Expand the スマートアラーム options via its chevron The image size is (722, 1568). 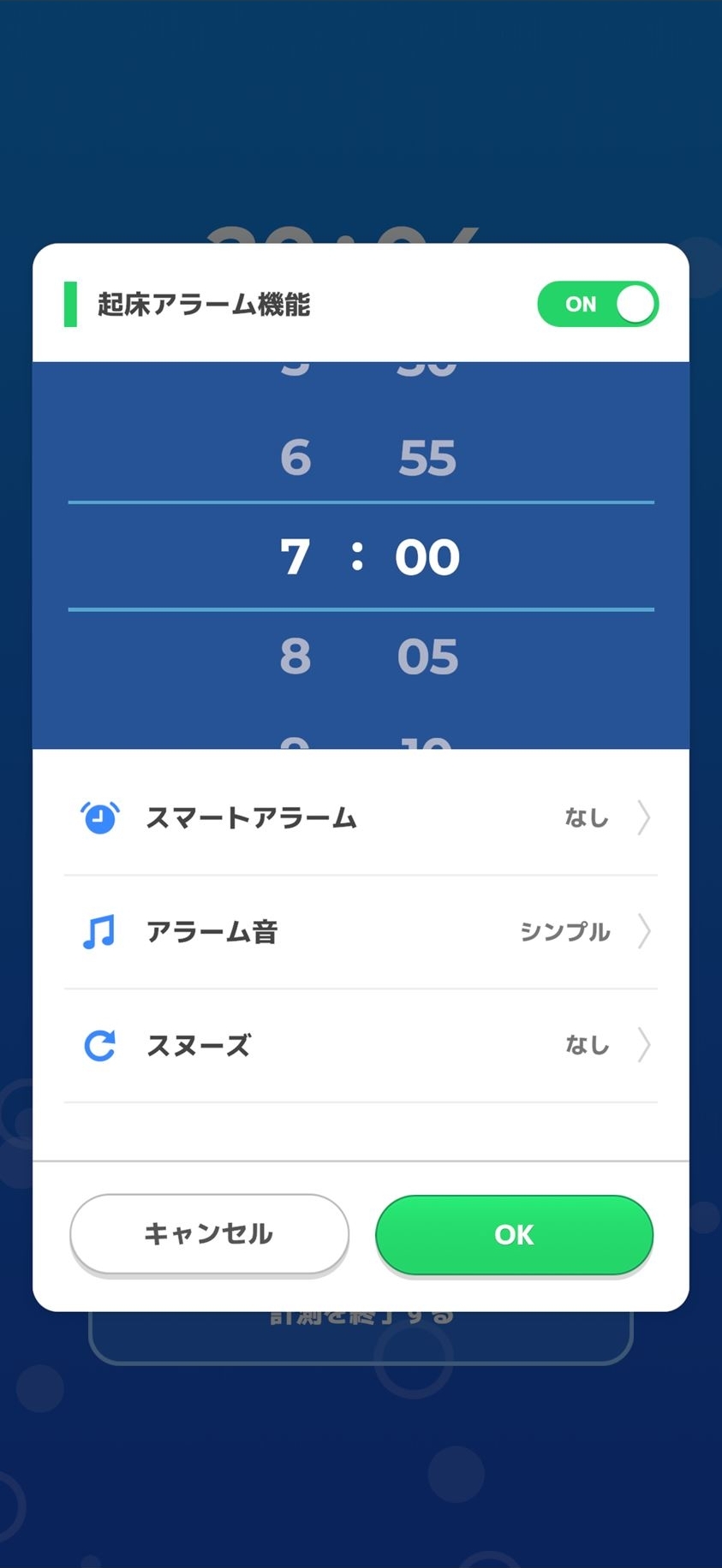coord(644,818)
